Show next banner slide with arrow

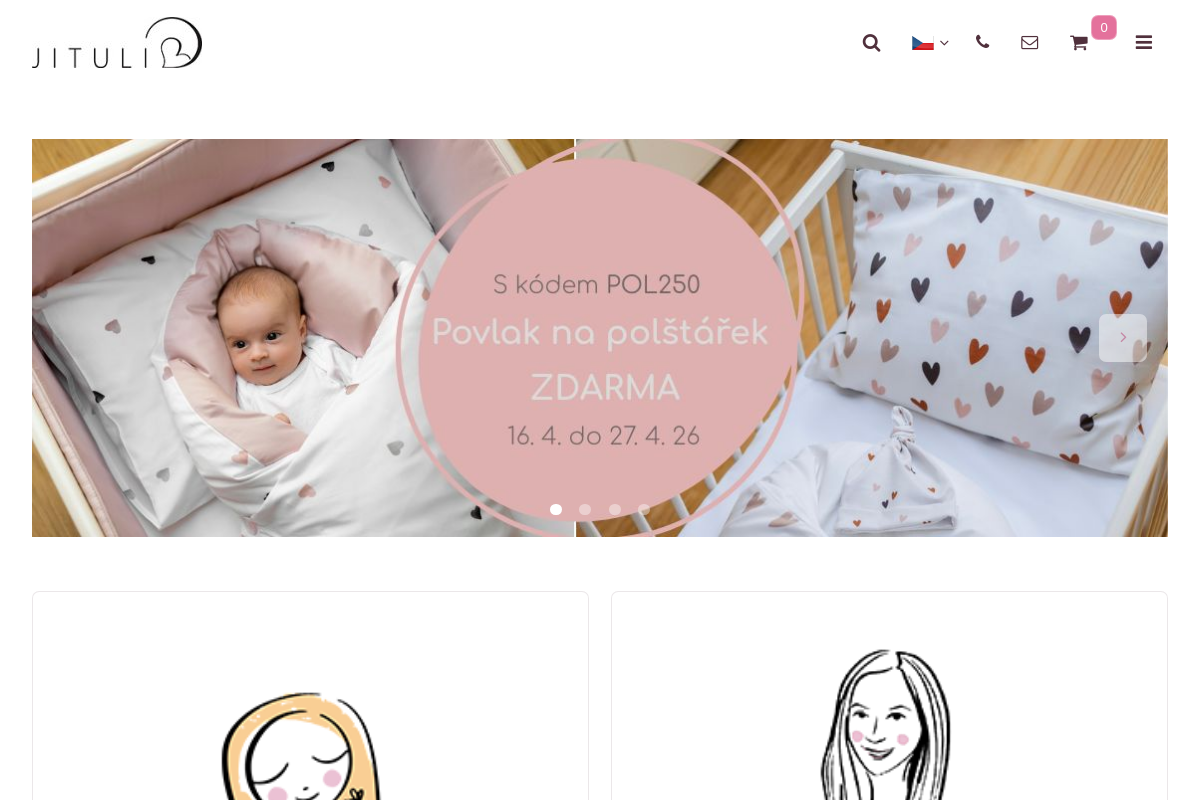[x=1122, y=338]
